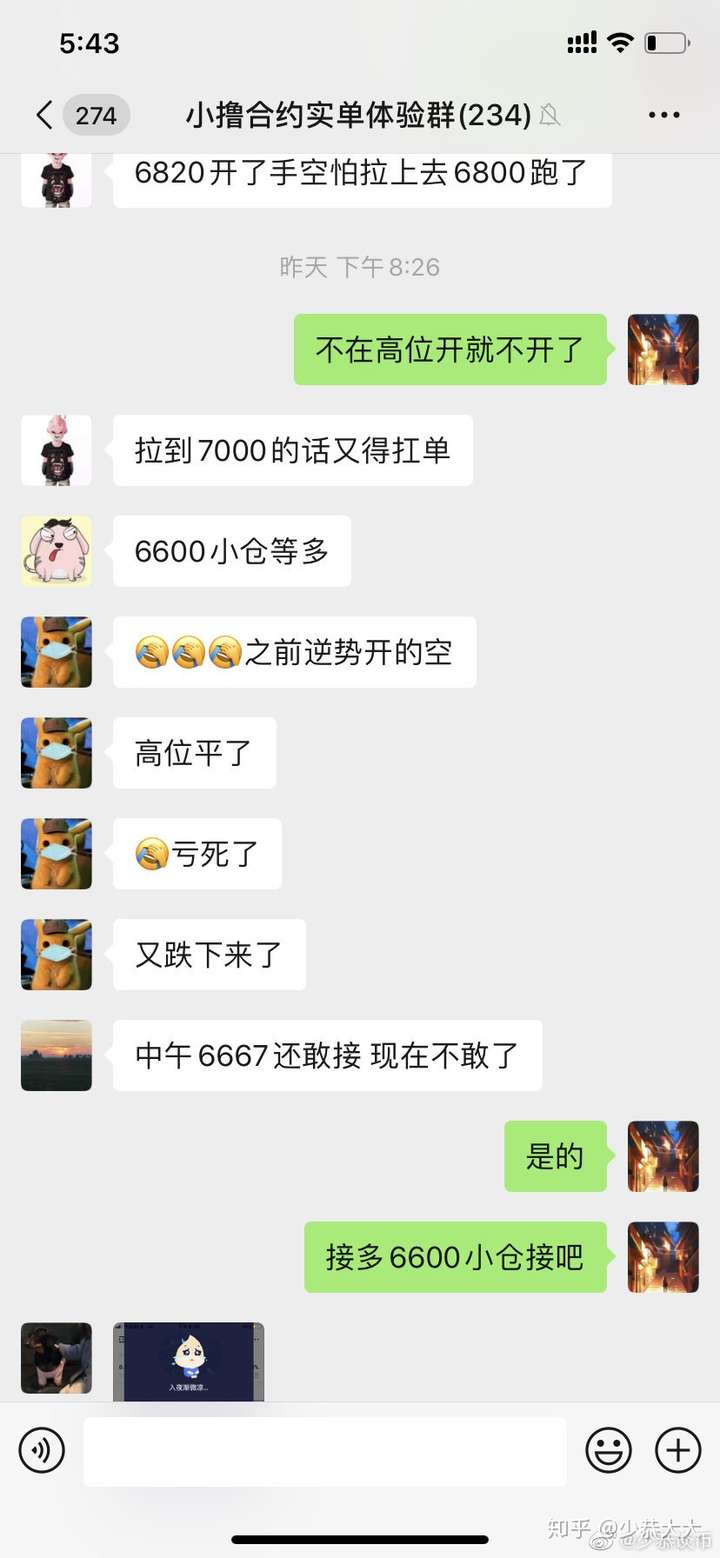720x1558 pixels.
Task: Open the shared image at the bottom
Action: 188,1360
